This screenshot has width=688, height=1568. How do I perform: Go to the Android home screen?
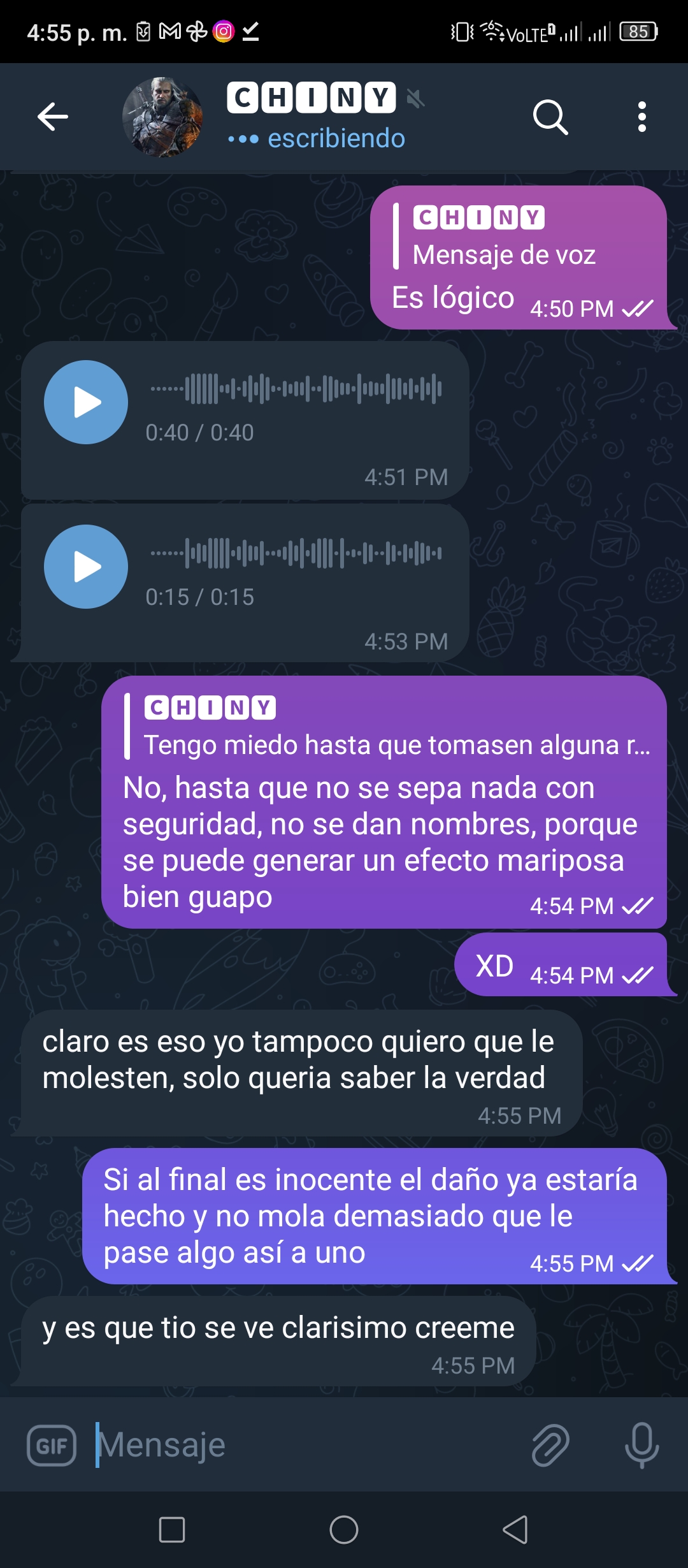[x=344, y=1529]
